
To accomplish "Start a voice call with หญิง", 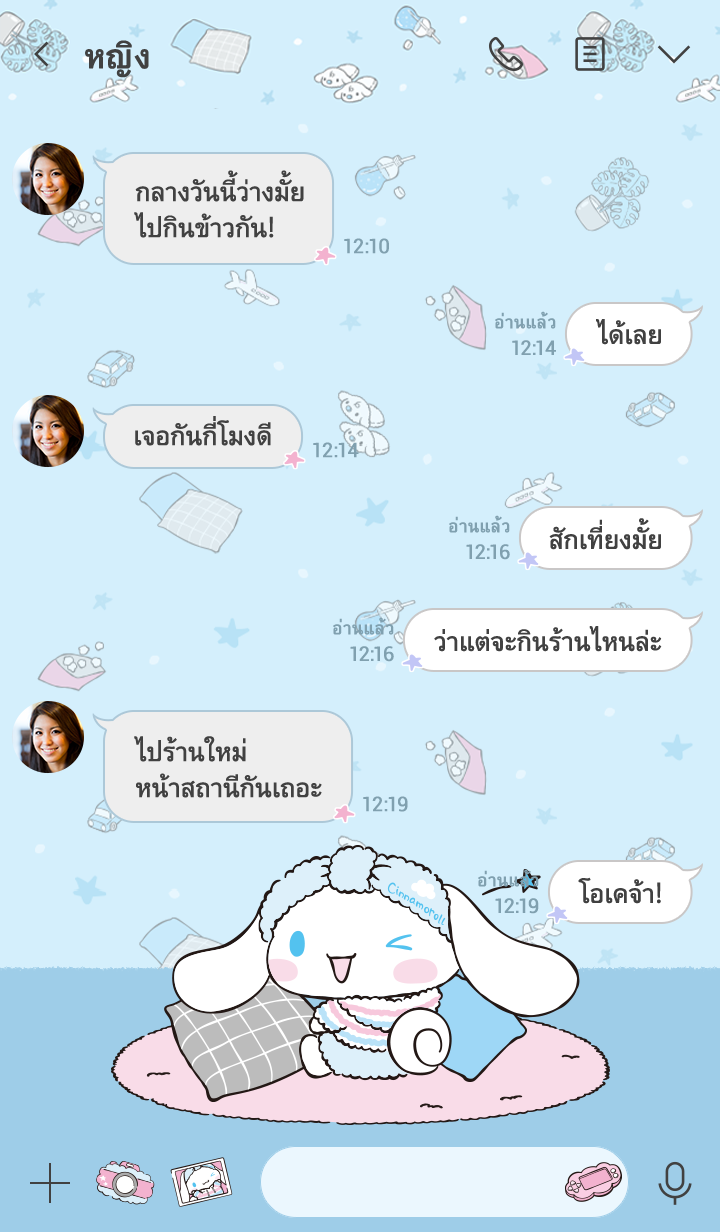I will (506, 55).
